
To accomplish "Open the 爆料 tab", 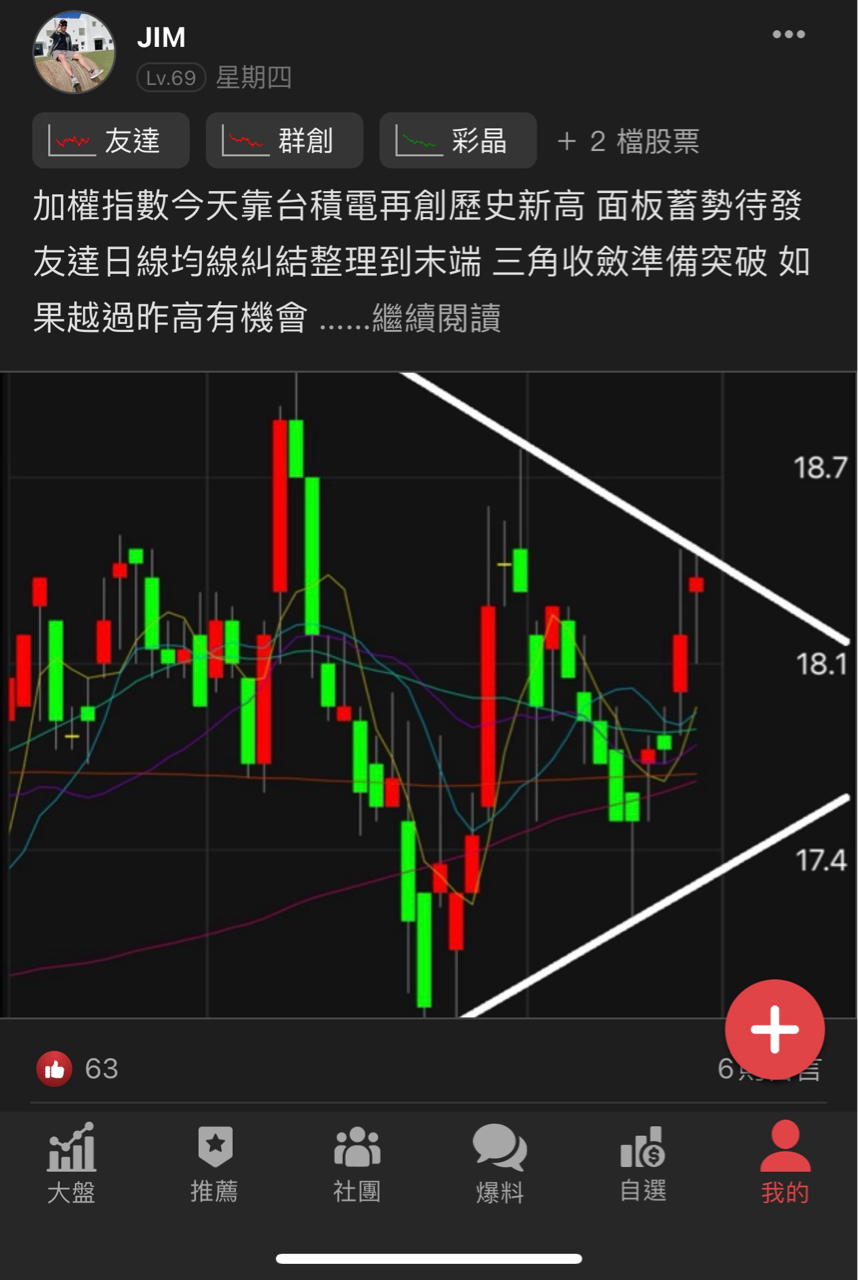I will [x=499, y=1162].
